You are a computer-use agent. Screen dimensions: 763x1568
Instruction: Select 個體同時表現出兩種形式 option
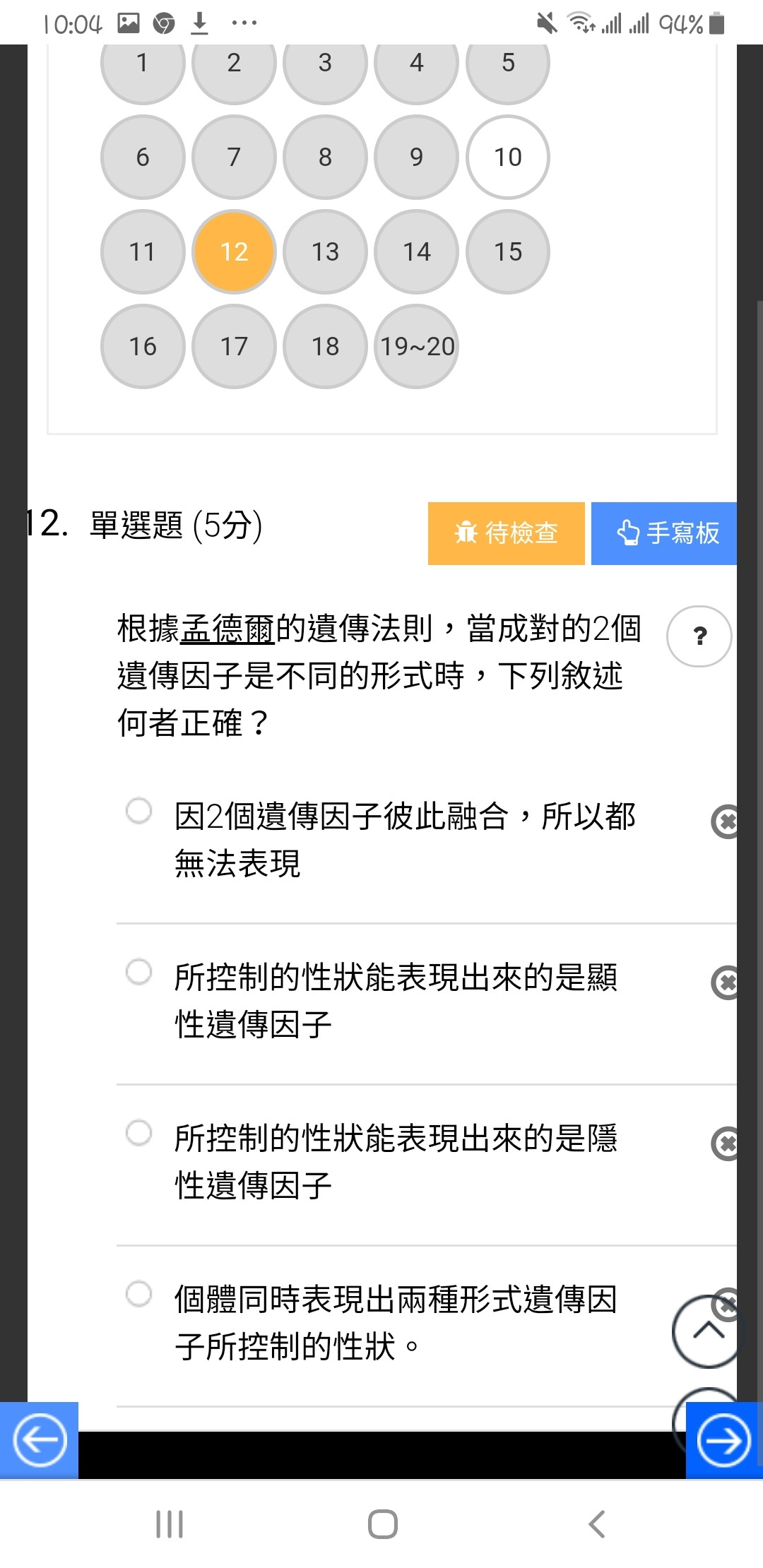coord(138,1293)
